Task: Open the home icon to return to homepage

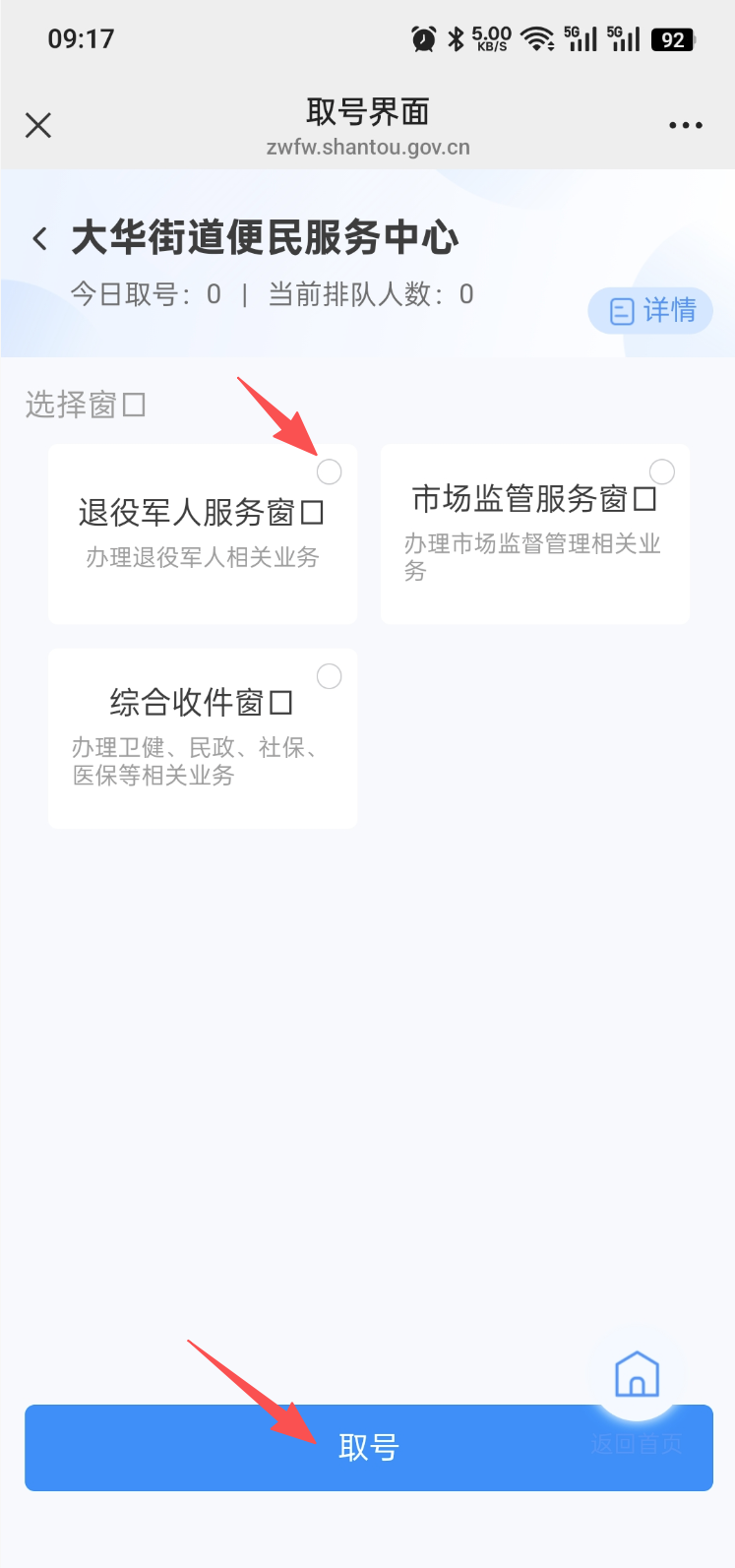Action: click(636, 1374)
